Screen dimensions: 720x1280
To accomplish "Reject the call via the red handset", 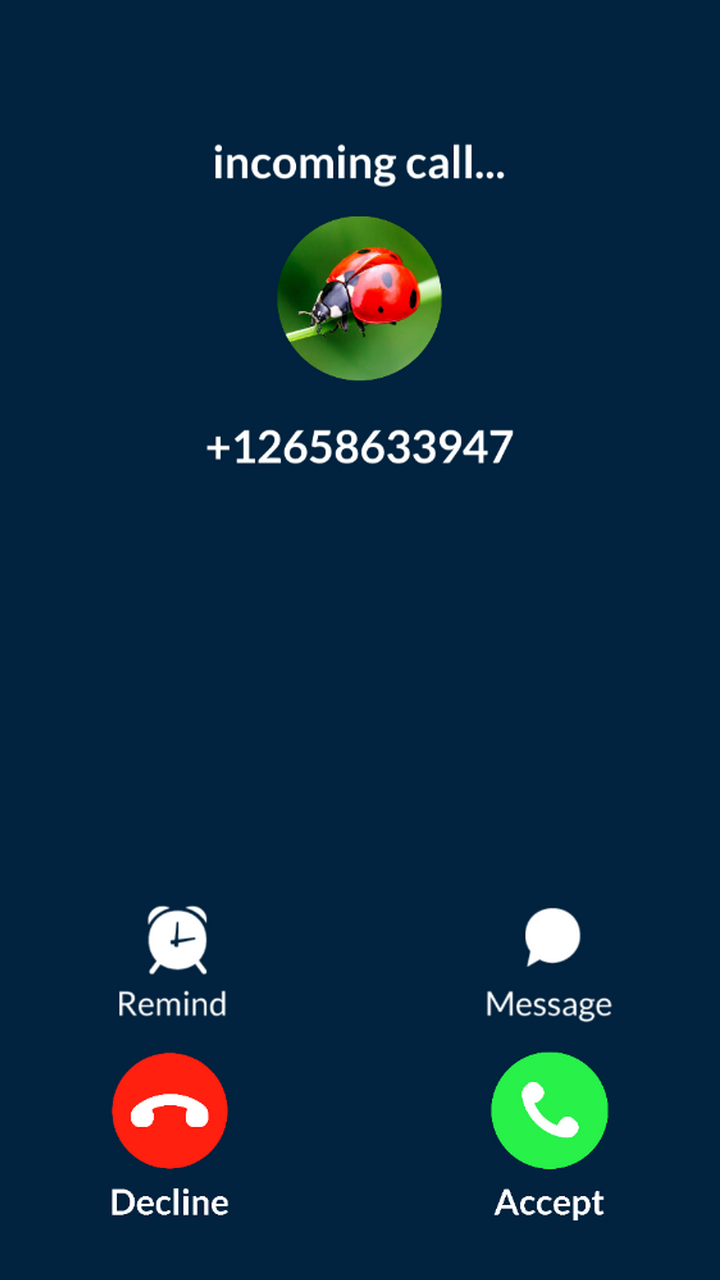I will click(x=171, y=1110).
